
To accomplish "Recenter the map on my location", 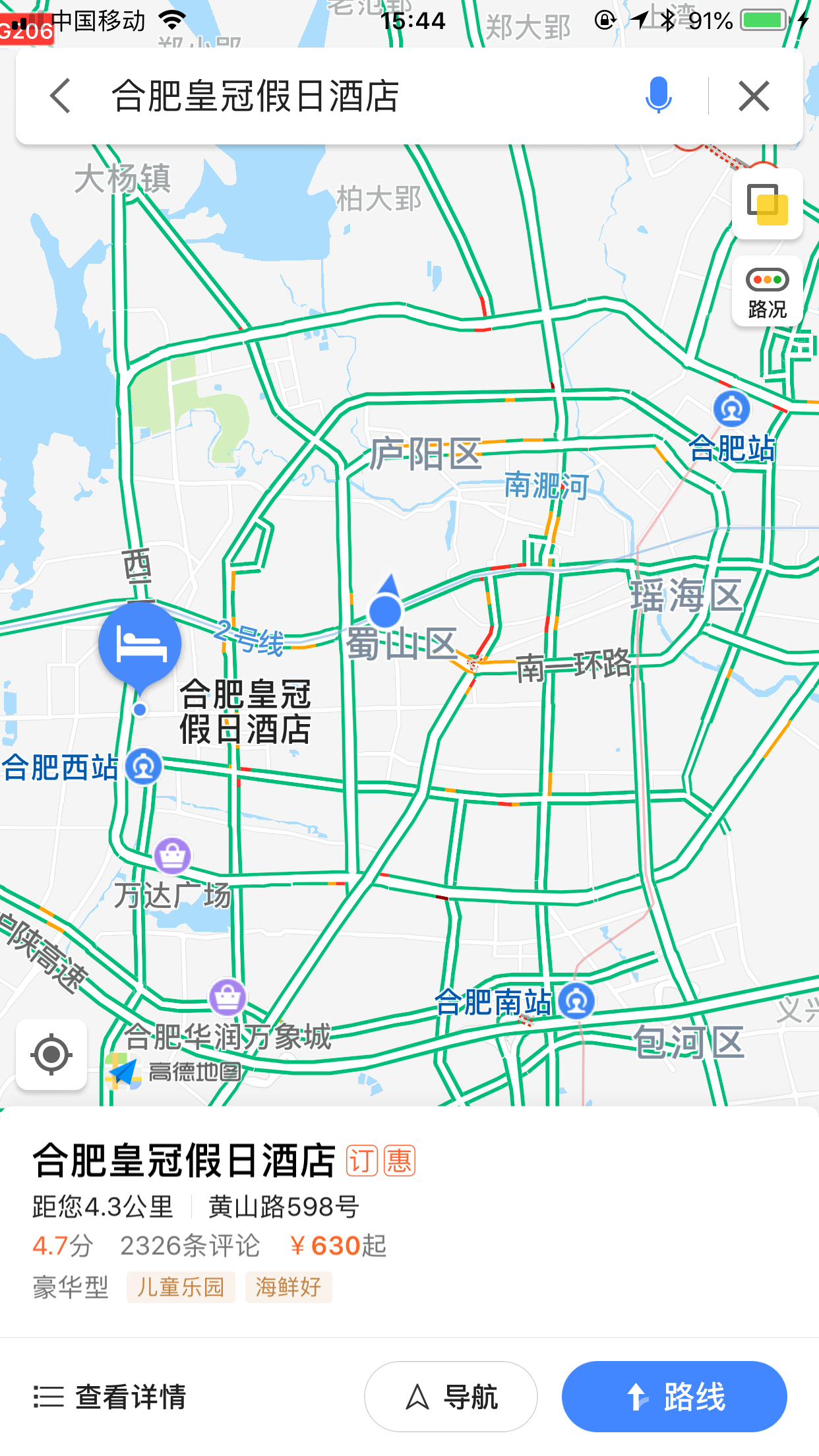I will pos(51,1054).
